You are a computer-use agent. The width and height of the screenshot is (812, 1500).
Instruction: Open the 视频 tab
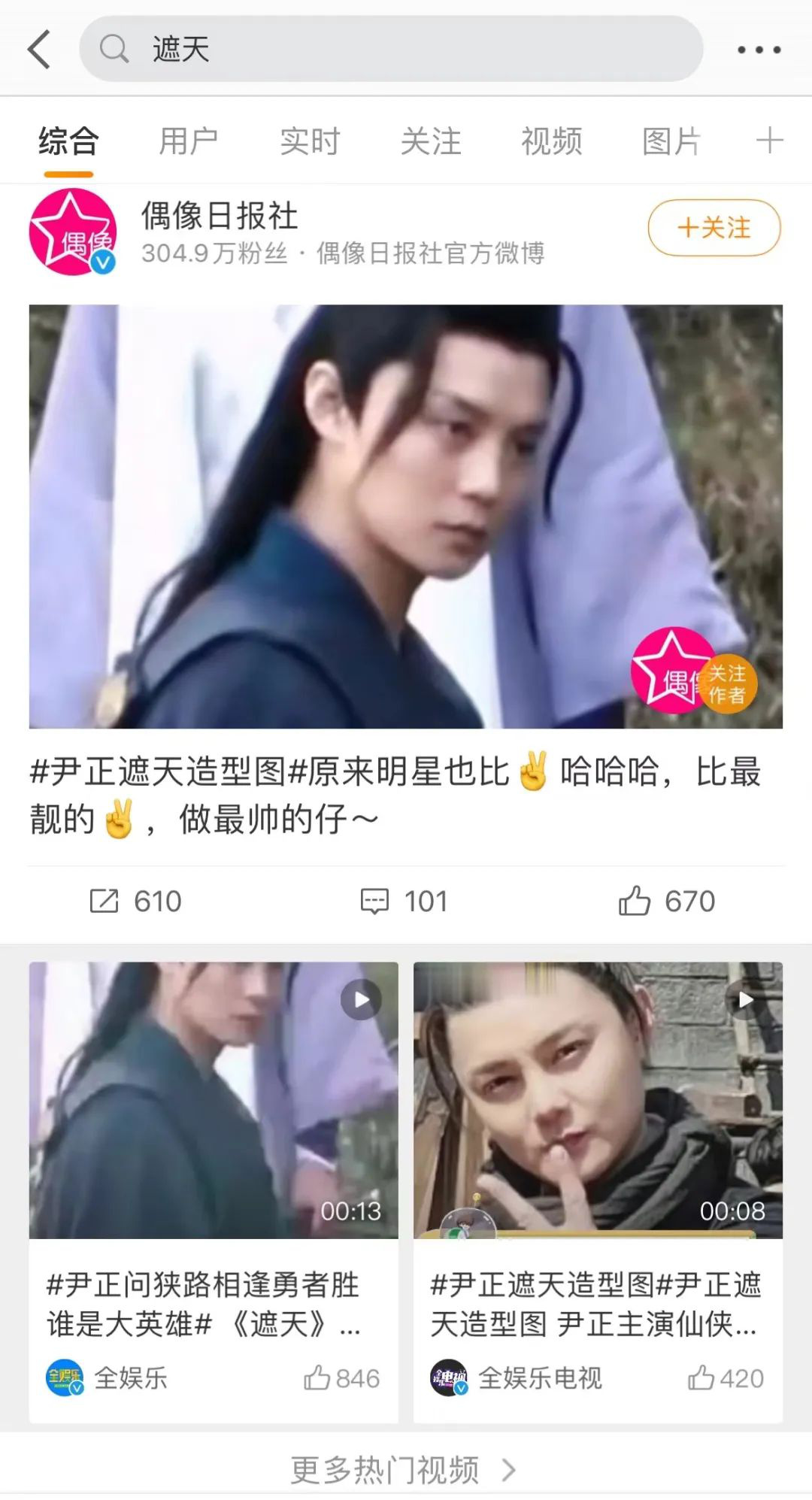pyautogui.click(x=551, y=141)
